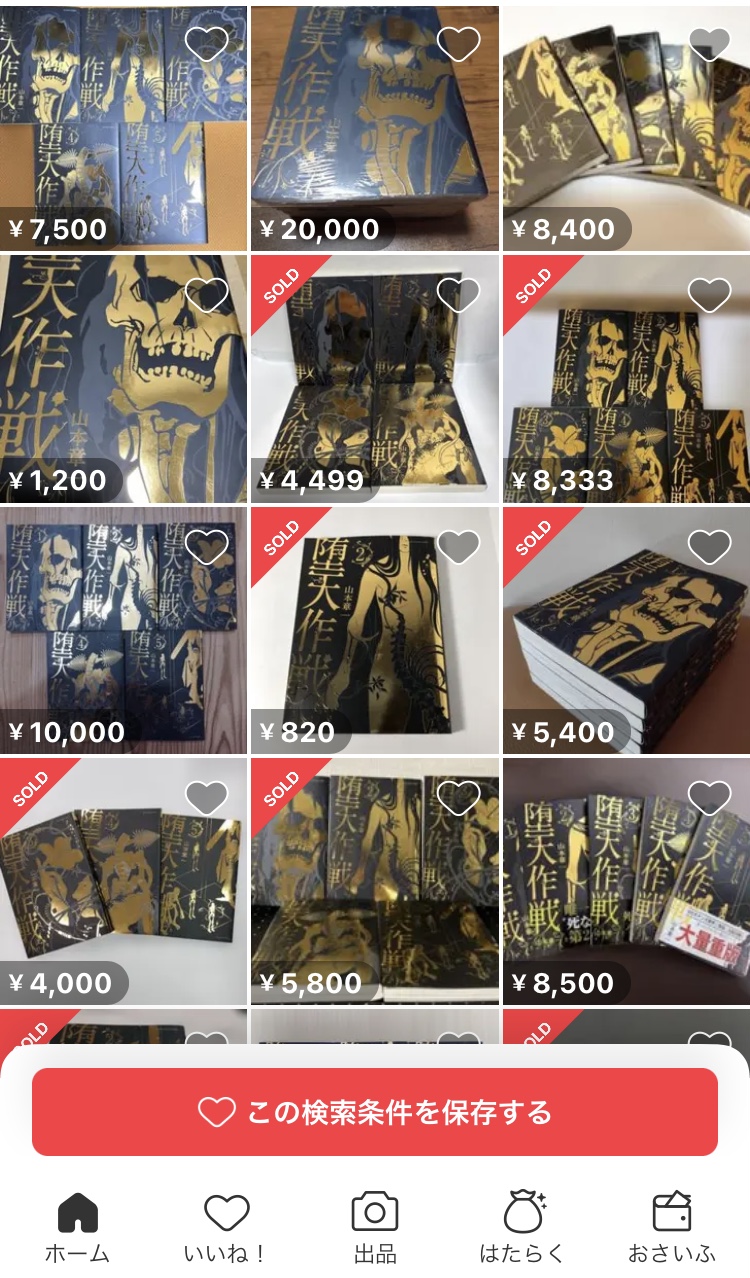750x1278 pixels.
Task: Like the ¥8,400 listing
Action: [710, 43]
